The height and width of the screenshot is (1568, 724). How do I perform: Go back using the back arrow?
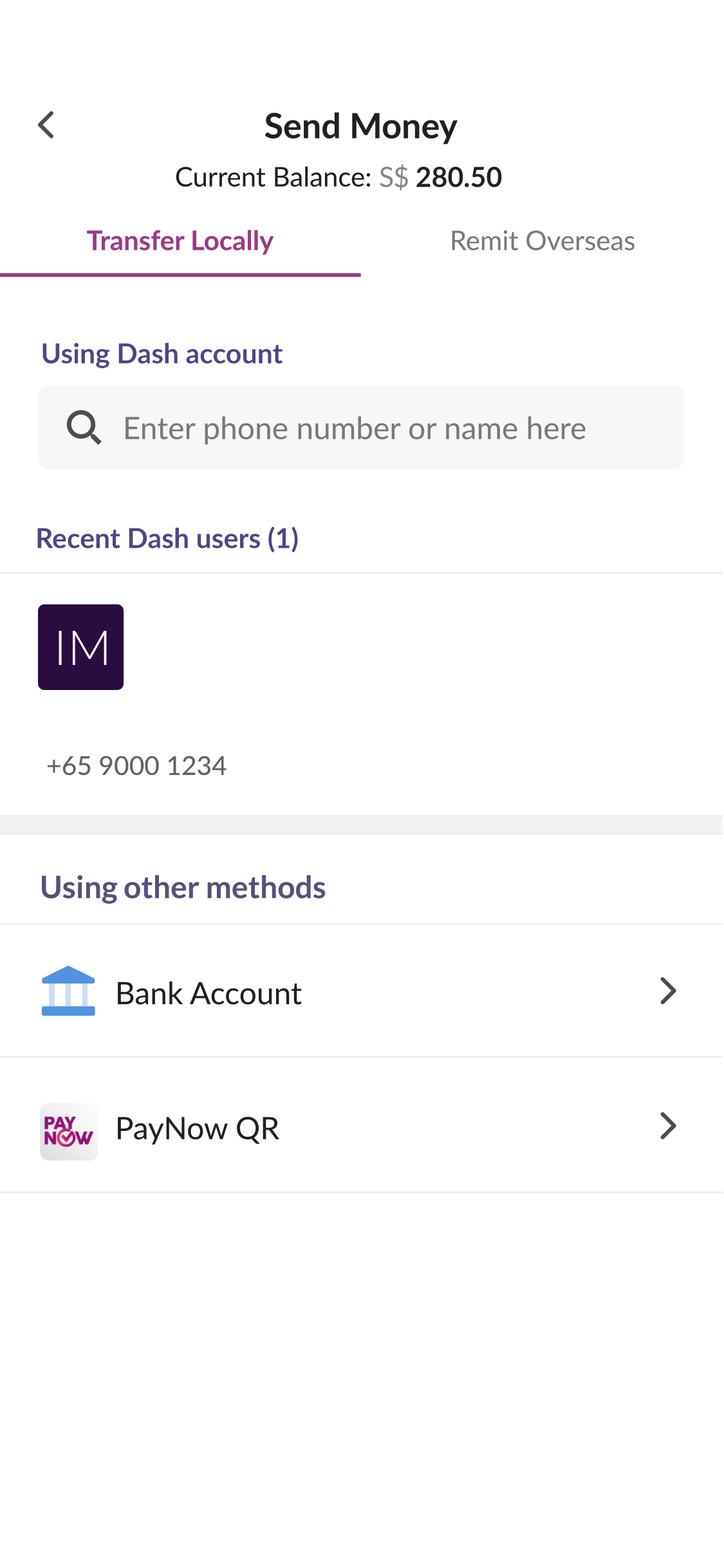[x=46, y=125]
